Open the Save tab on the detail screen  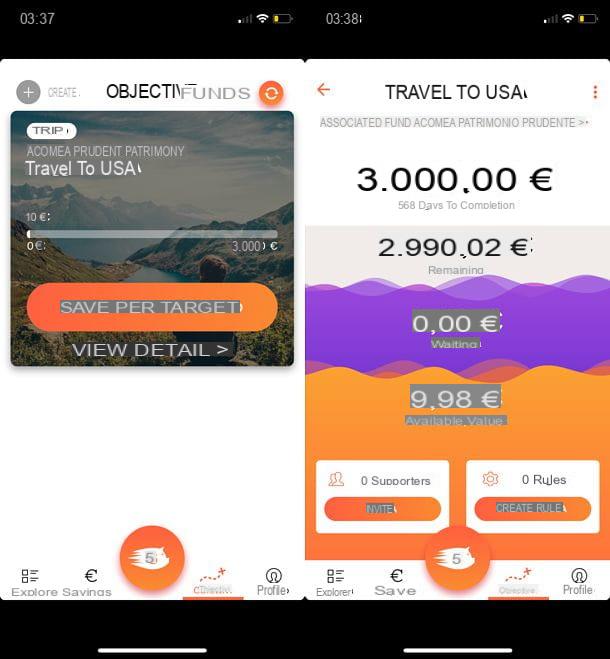point(395,582)
